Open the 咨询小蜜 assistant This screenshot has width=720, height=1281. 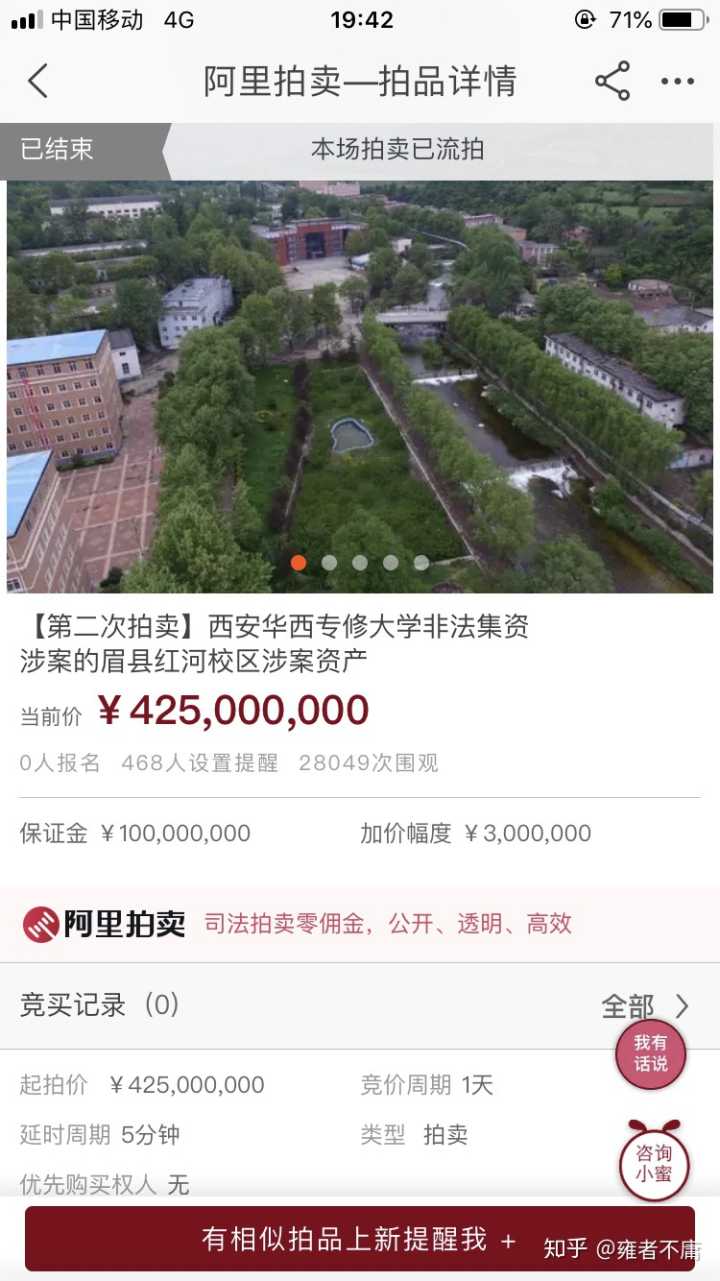[654, 1163]
